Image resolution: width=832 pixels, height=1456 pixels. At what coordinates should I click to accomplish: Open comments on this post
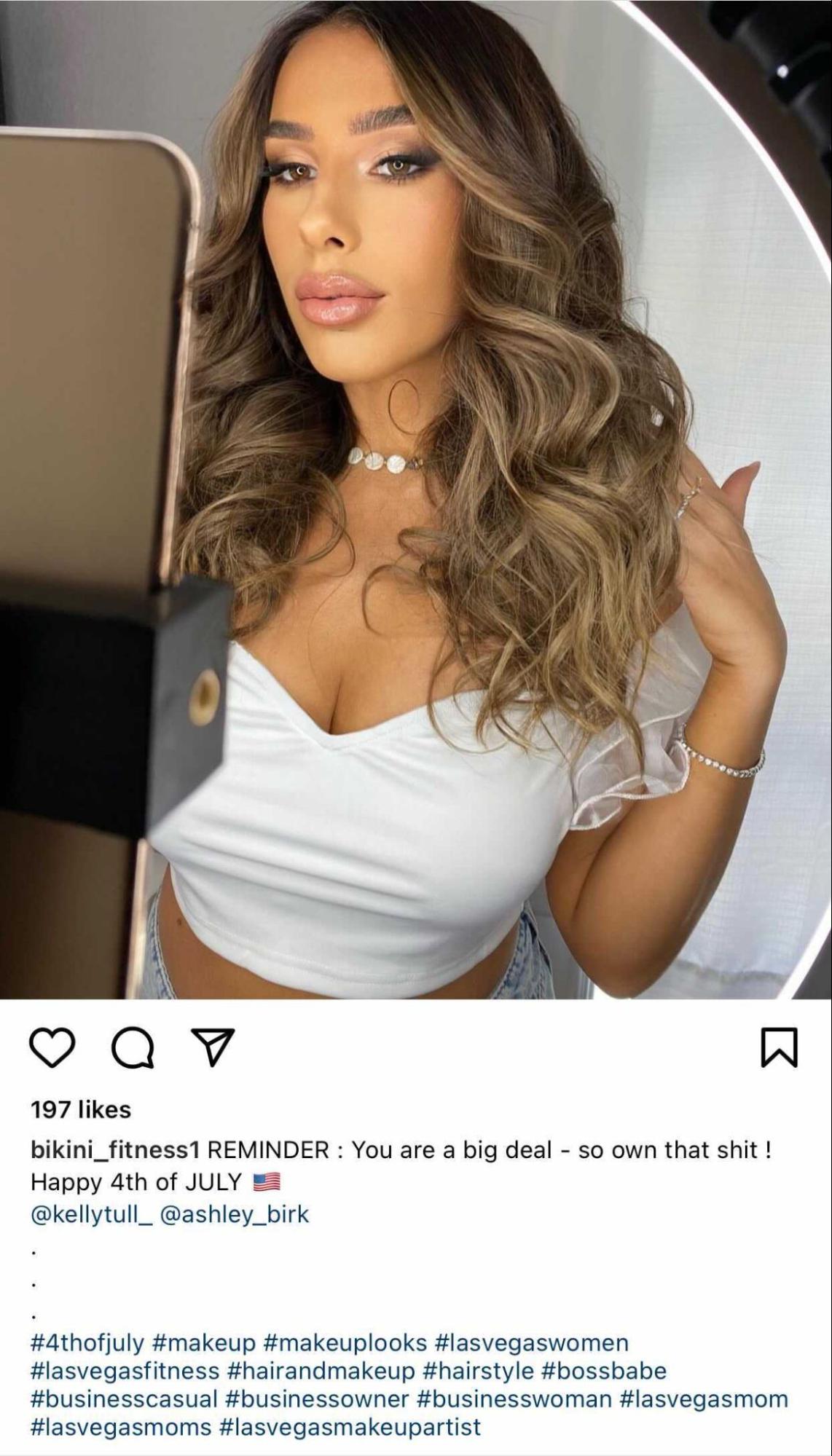132,1049
